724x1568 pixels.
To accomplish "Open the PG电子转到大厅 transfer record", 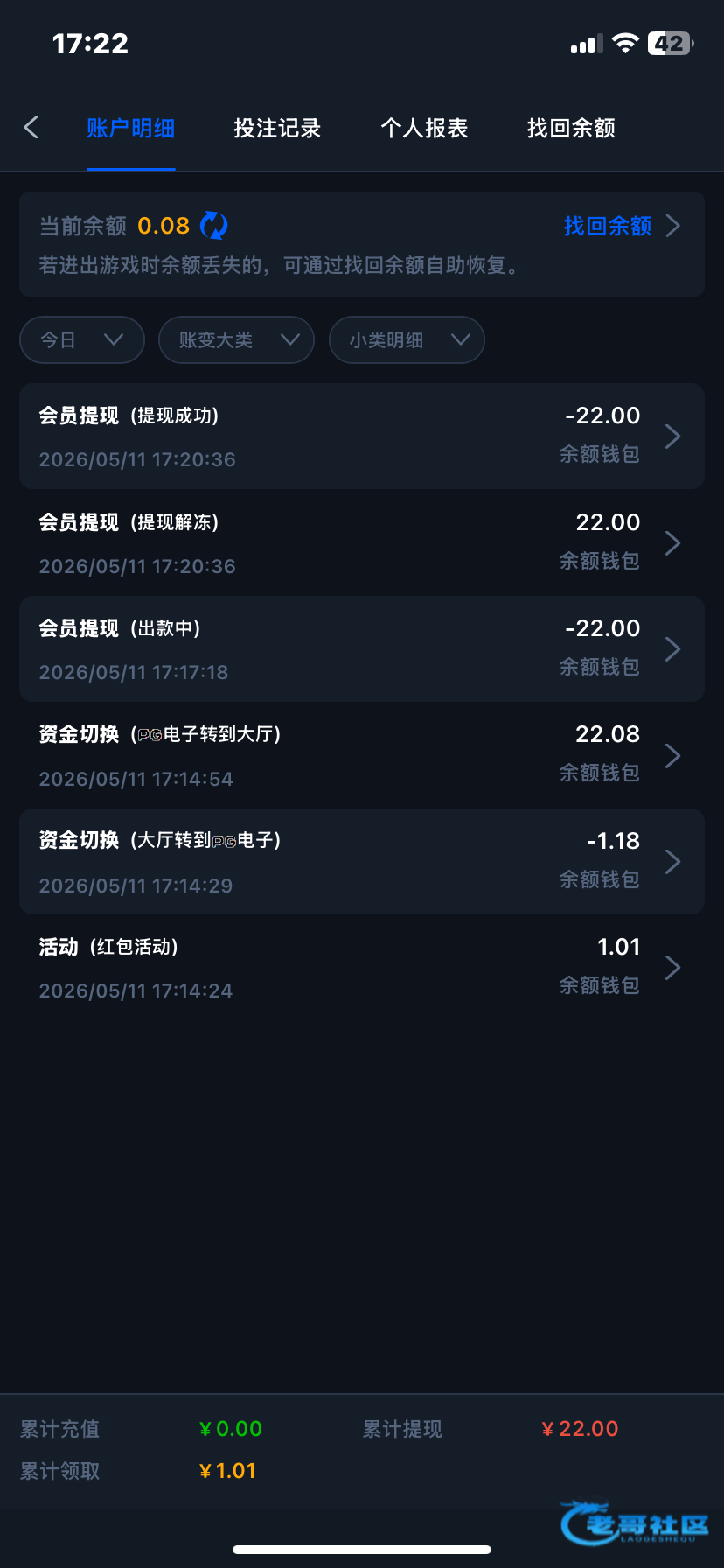I will click(362, 755).
